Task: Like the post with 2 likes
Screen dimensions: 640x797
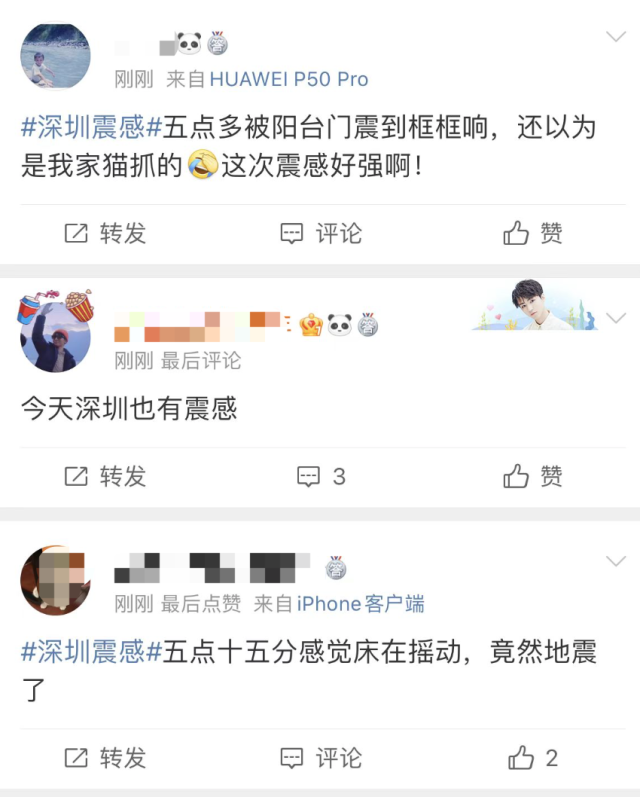Action: tap(533, 757)
